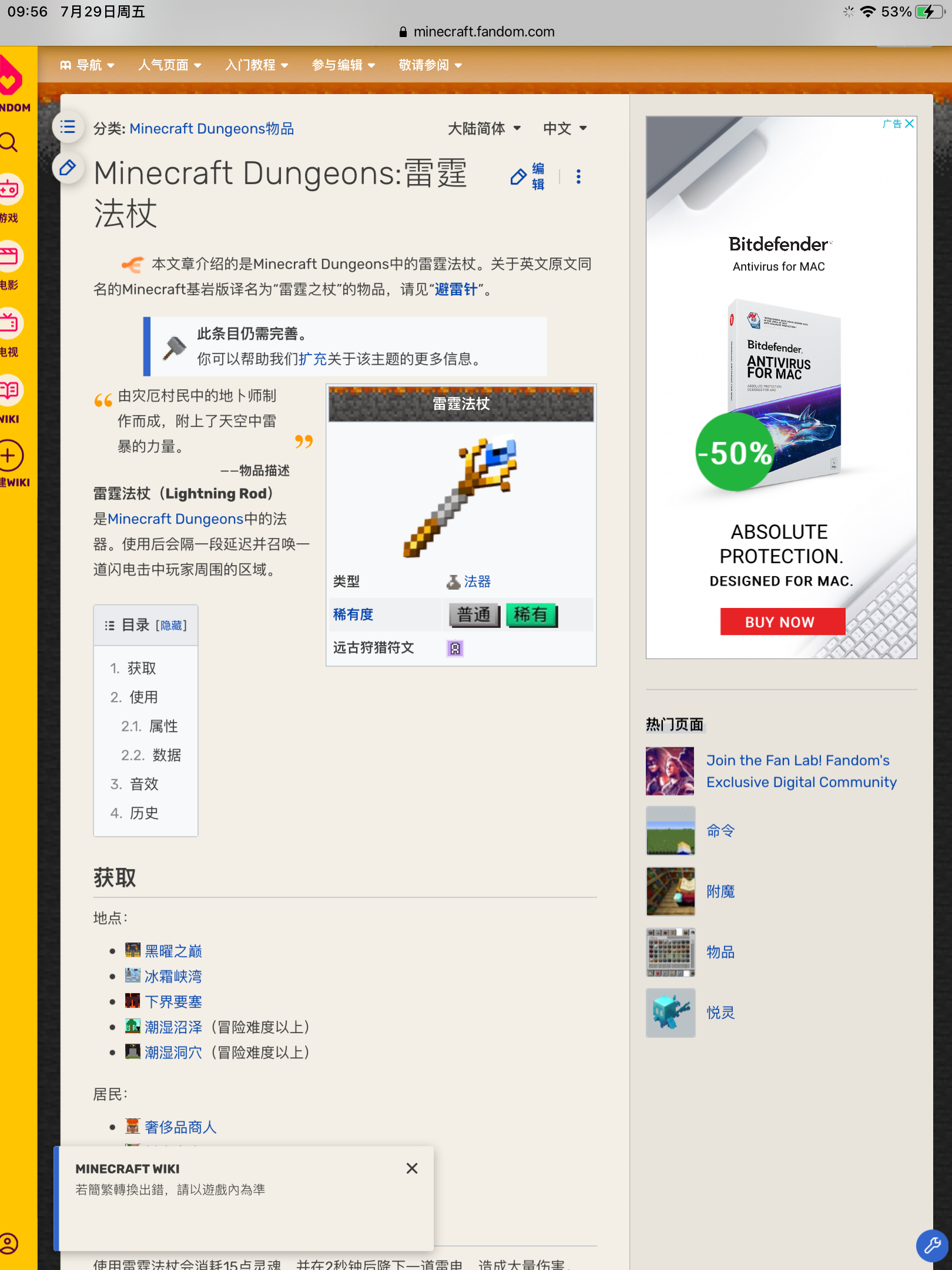Screen dimensions: 952x1270
Task: Open the 入门教程 dropdown
Action: (x=256, y=65)
